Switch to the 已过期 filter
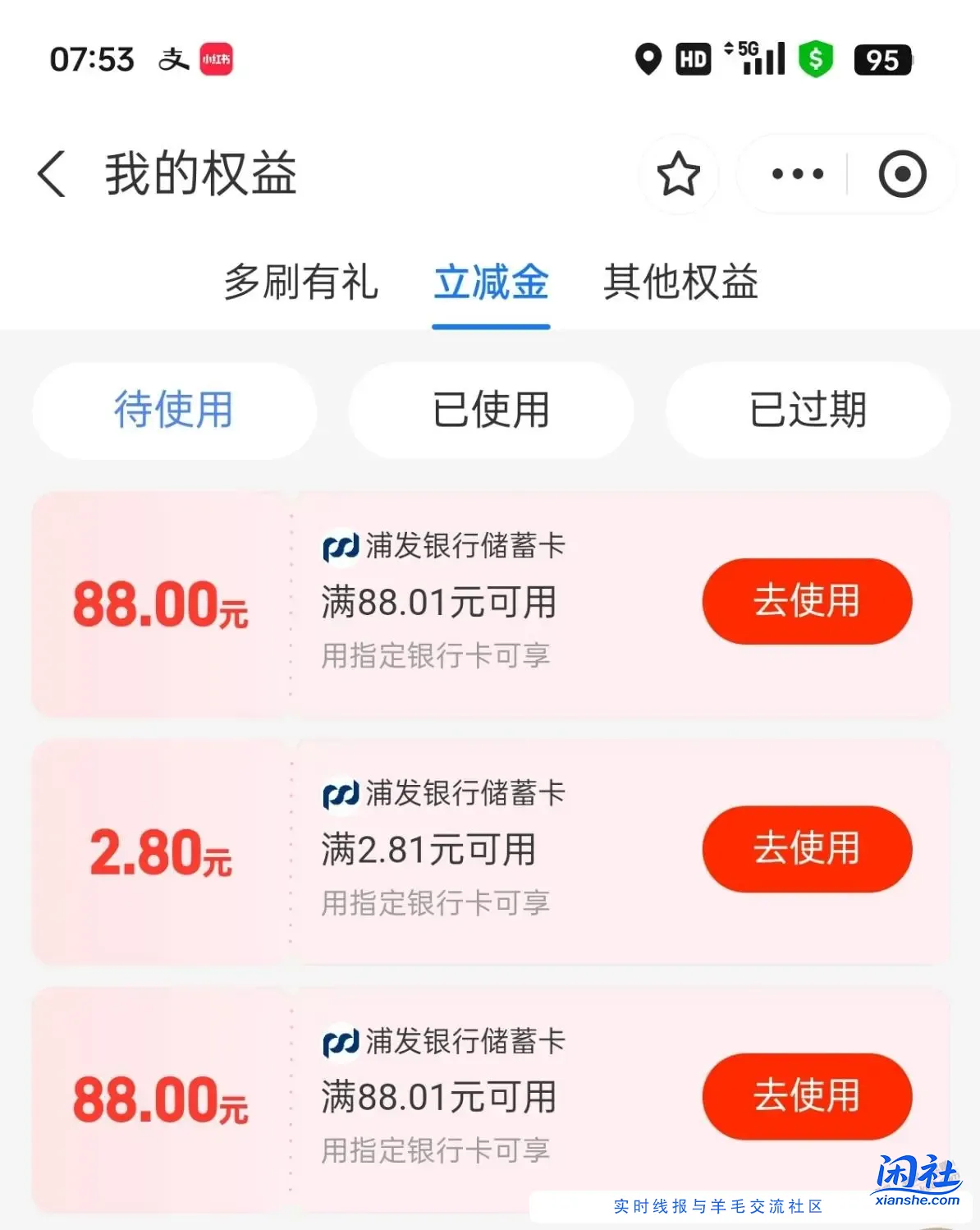 click(807, 411)
